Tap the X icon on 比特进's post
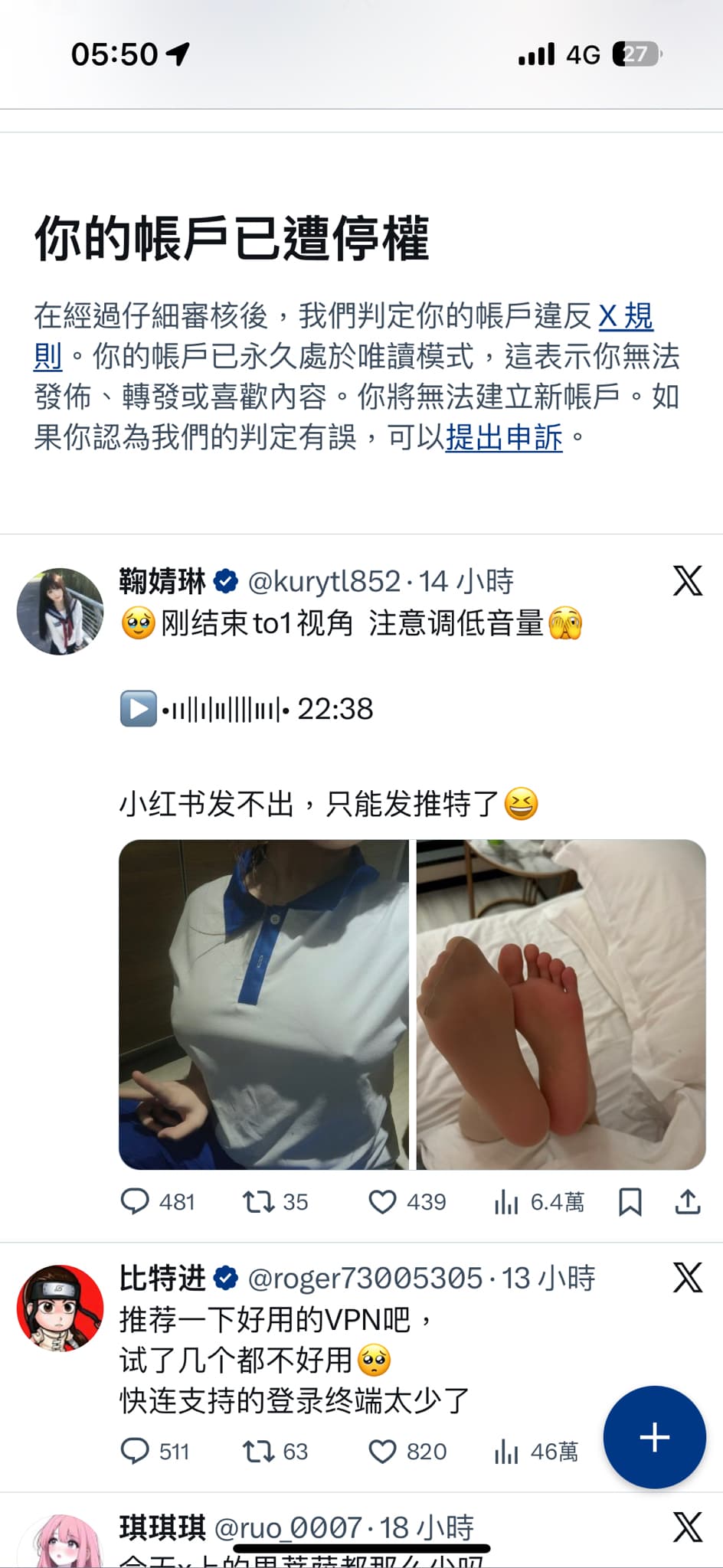723x1568 pixels. [687, 1278]
